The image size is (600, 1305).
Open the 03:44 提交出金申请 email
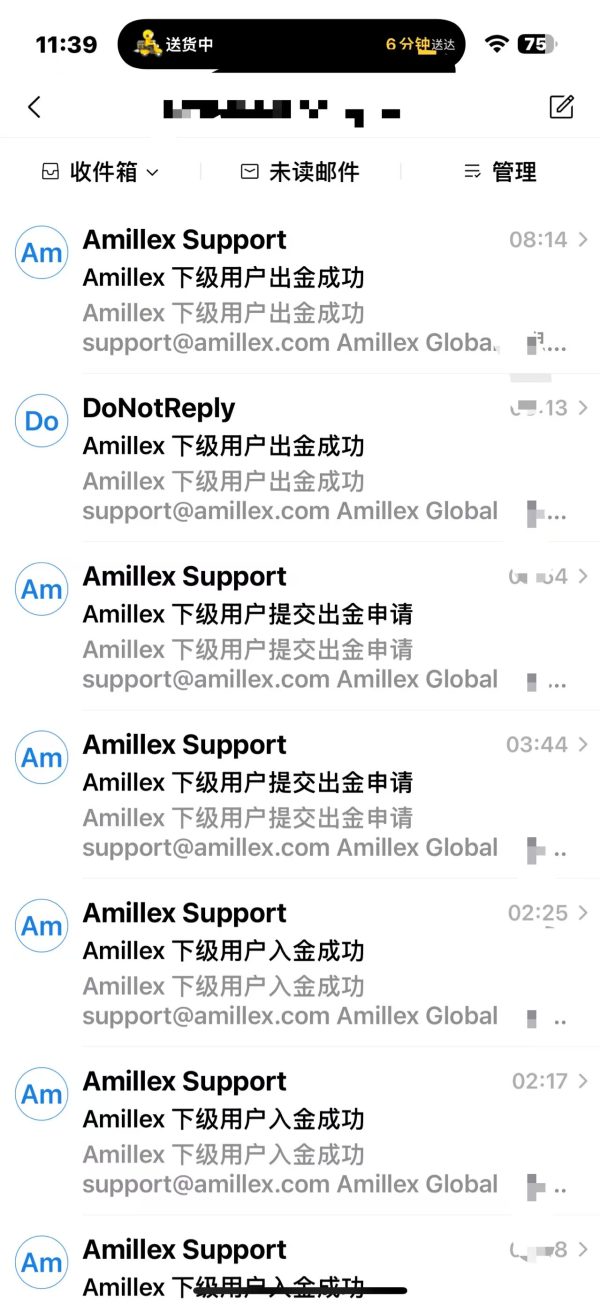[300, 796]
